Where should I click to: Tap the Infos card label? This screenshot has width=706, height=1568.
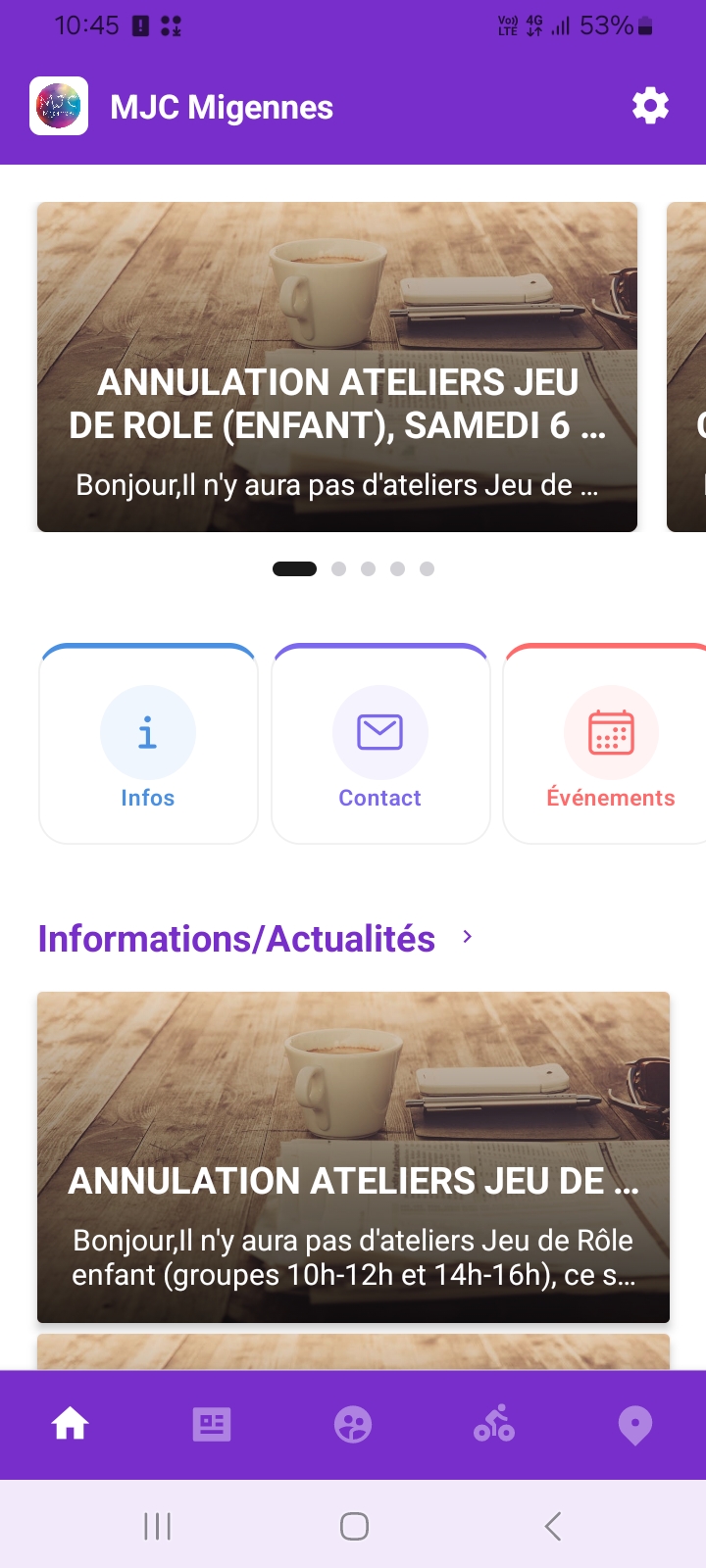[147, 797]
